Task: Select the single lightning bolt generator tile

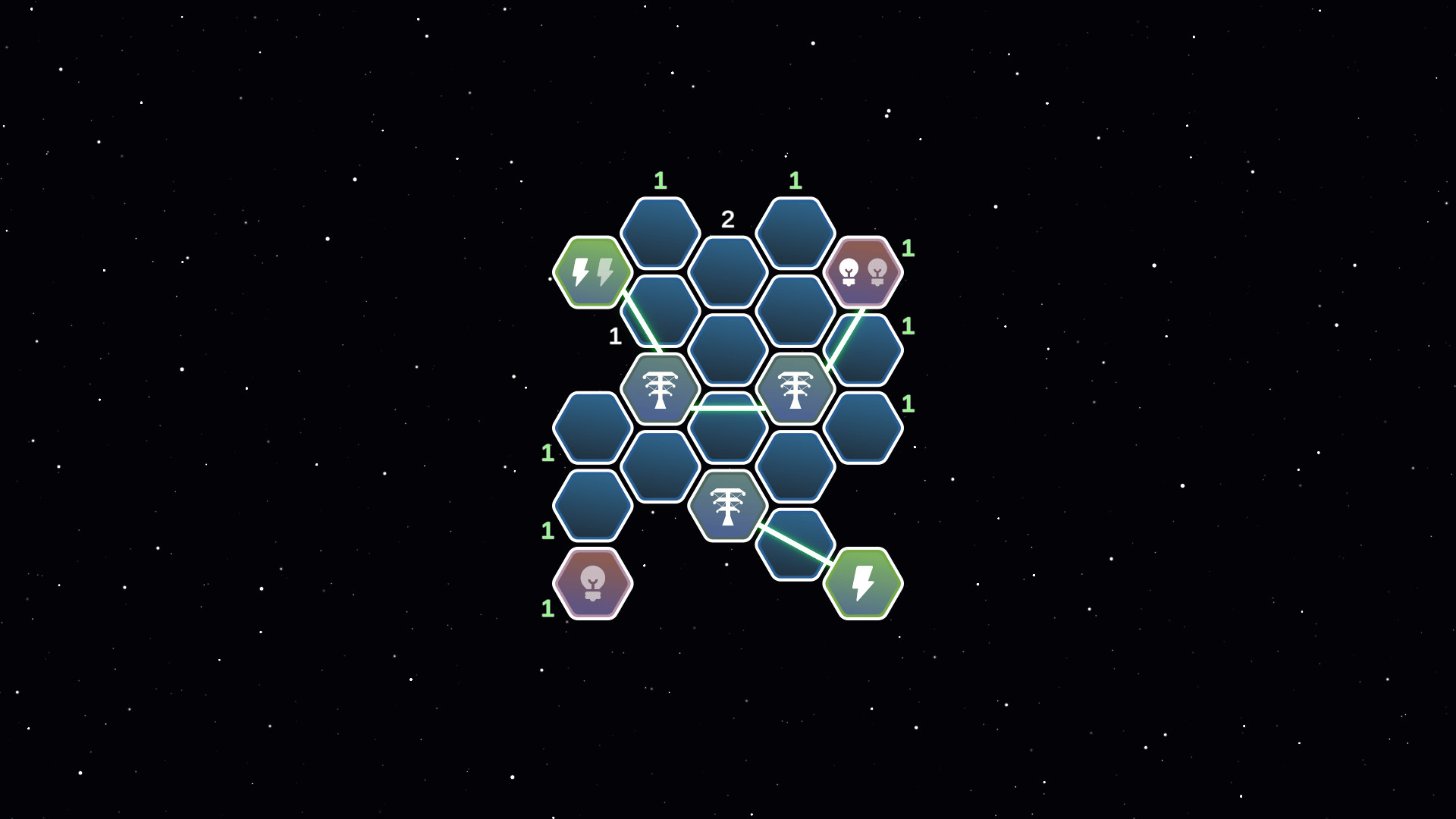Action: [862, 583]
